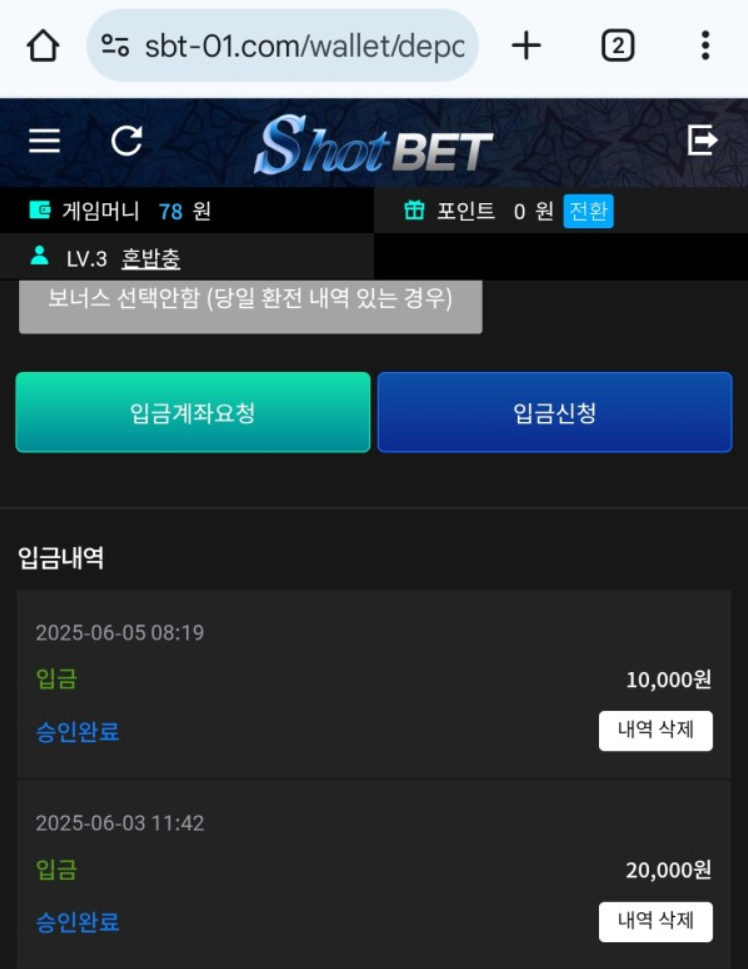Delete the 10,000원 deposit record
The width and height of the screenshot is (748, 969).
click(655, 731)
